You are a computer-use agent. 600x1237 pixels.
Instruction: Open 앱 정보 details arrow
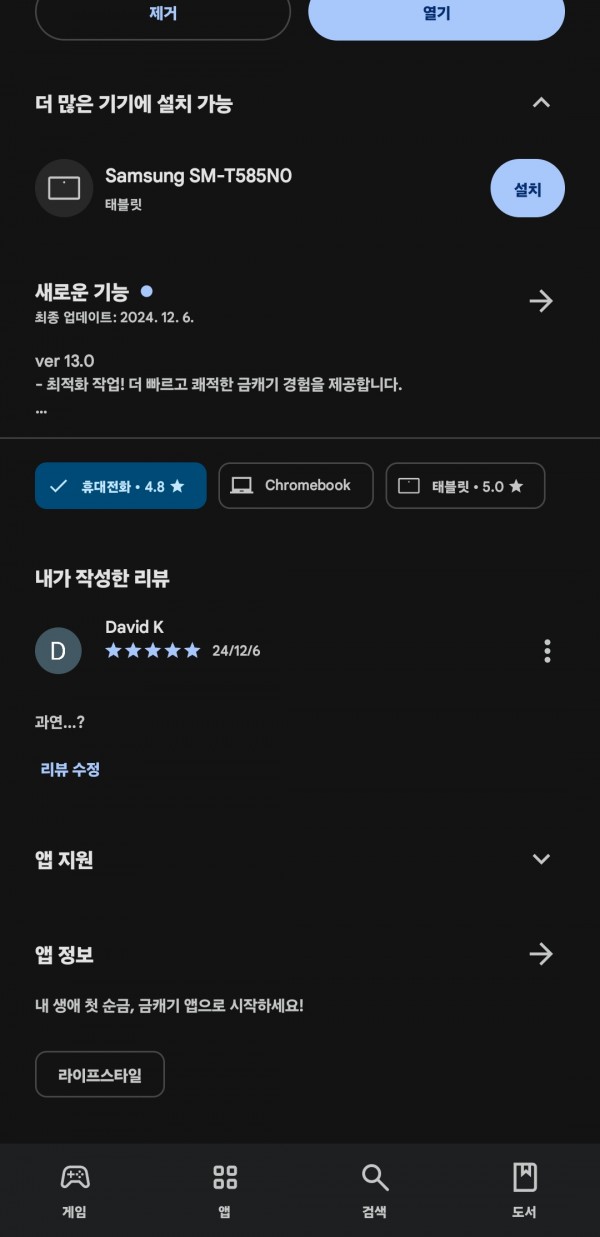click(x=541, y=954)
